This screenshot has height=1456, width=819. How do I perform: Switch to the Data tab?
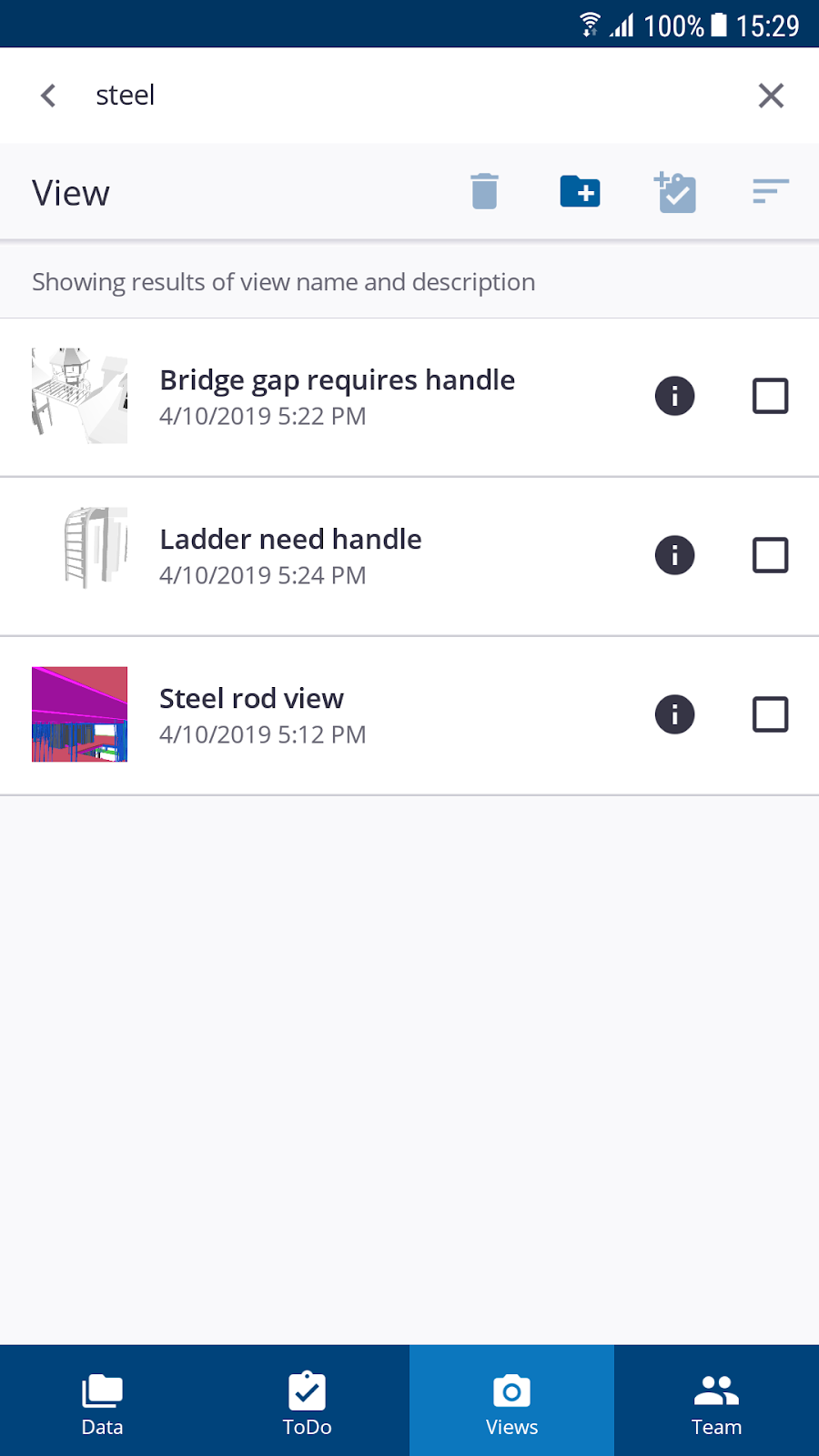point(102,1401)
